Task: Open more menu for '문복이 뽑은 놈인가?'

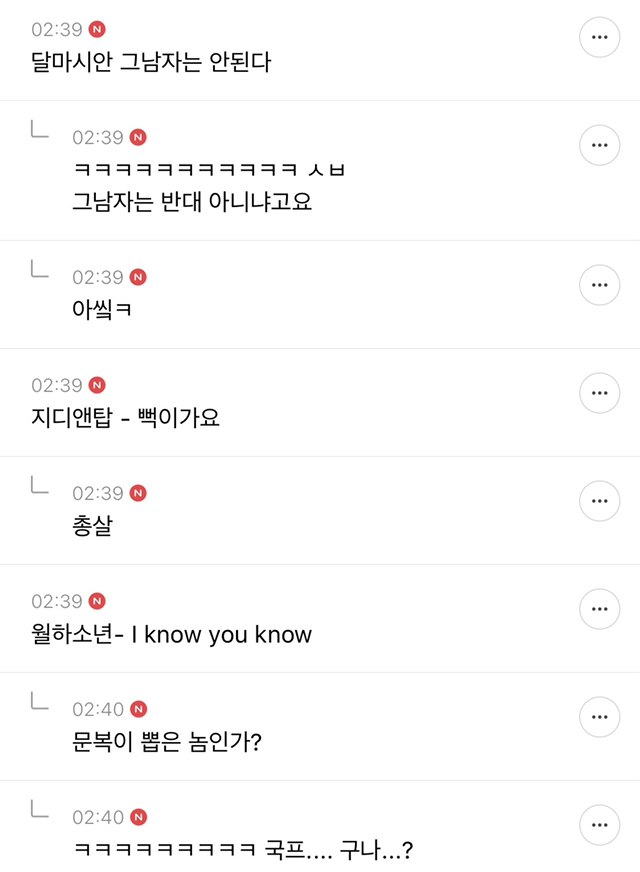Action: tap(599, 717)
